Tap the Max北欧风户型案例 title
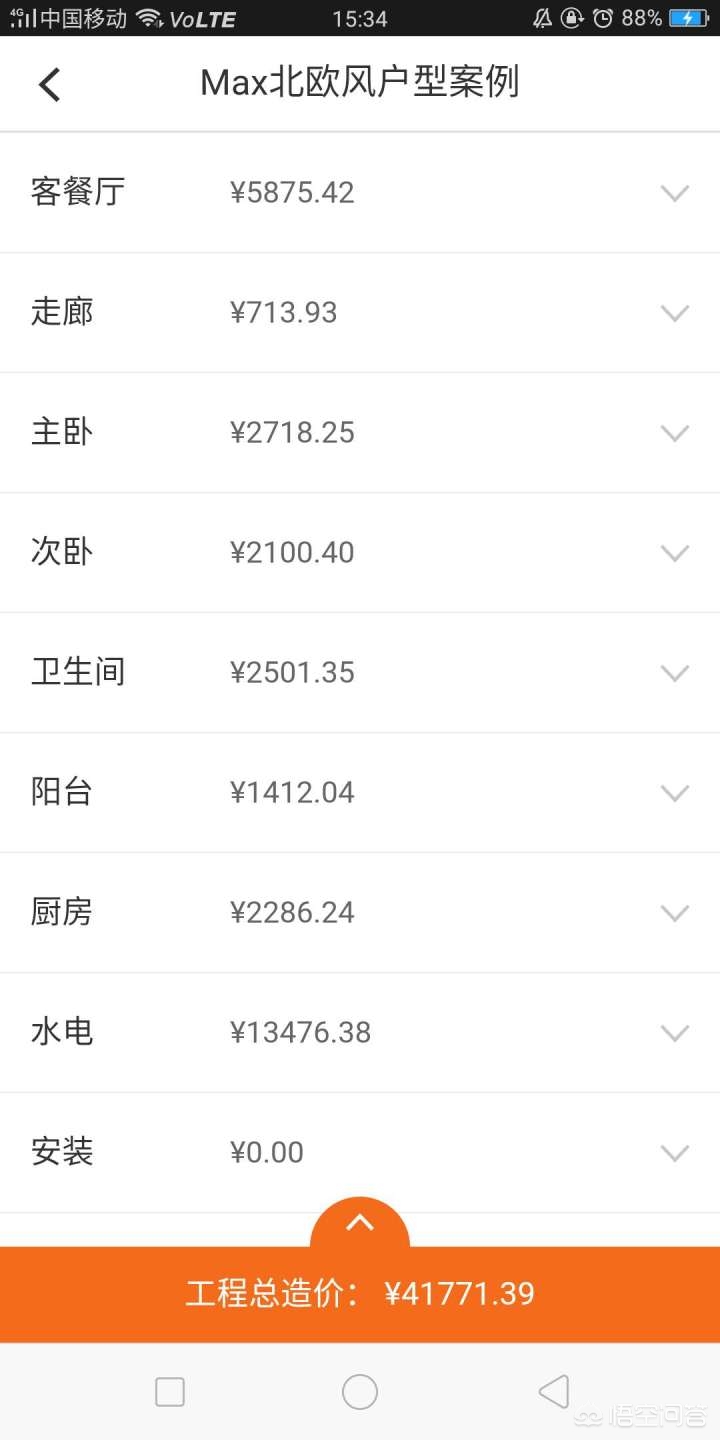 360,84
